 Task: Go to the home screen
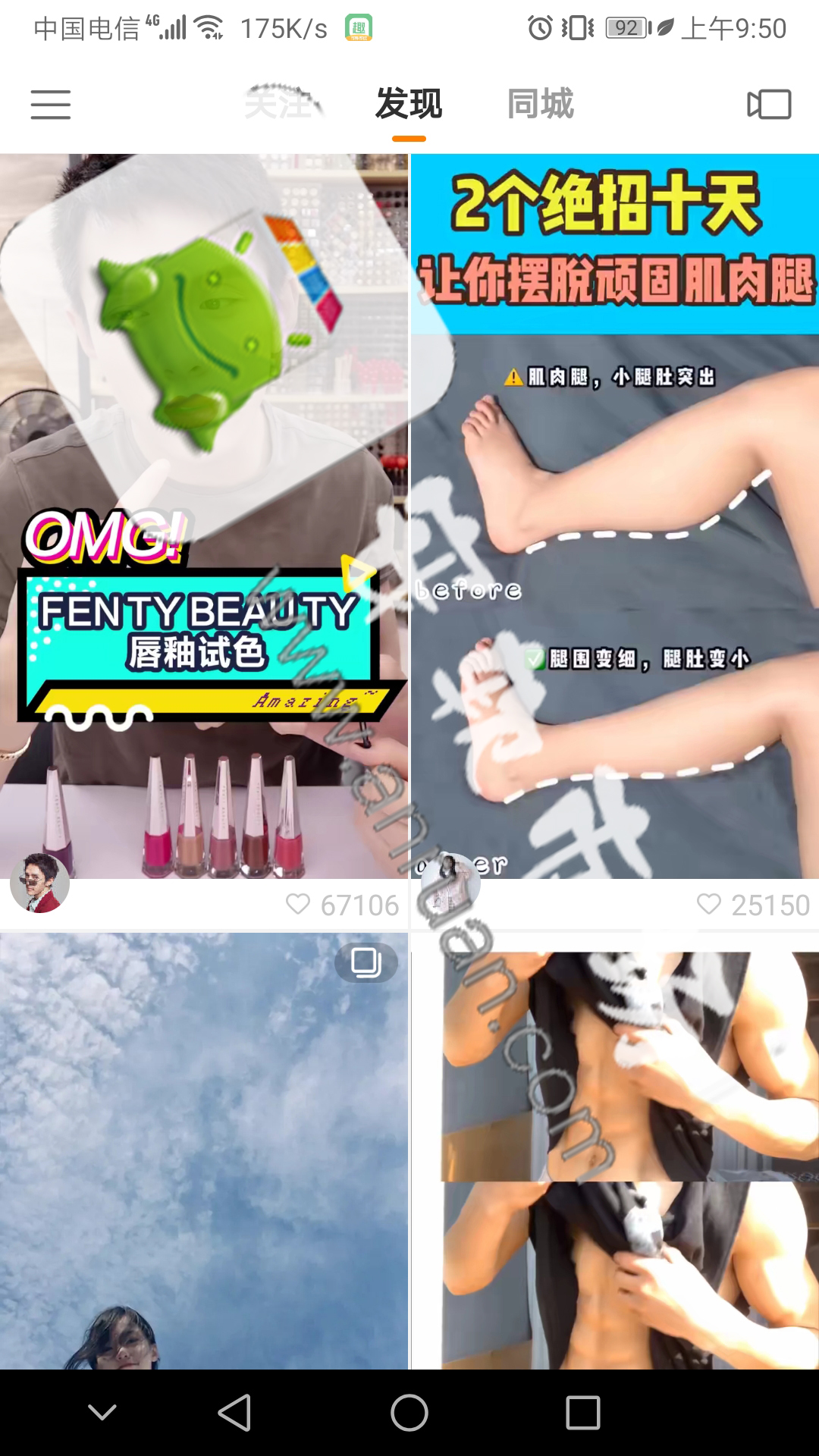pos(409,1413)
